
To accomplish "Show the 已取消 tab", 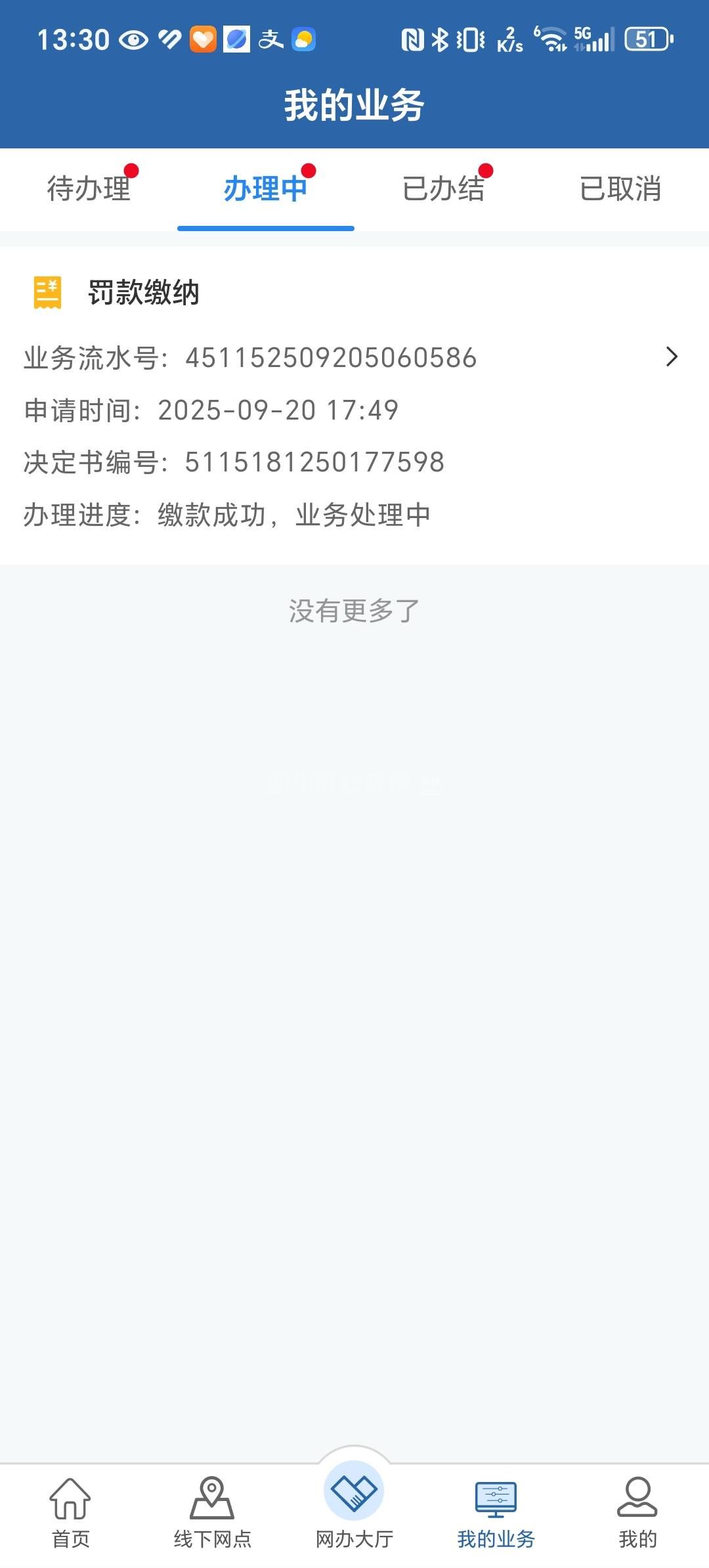I will tap(620, 189).
